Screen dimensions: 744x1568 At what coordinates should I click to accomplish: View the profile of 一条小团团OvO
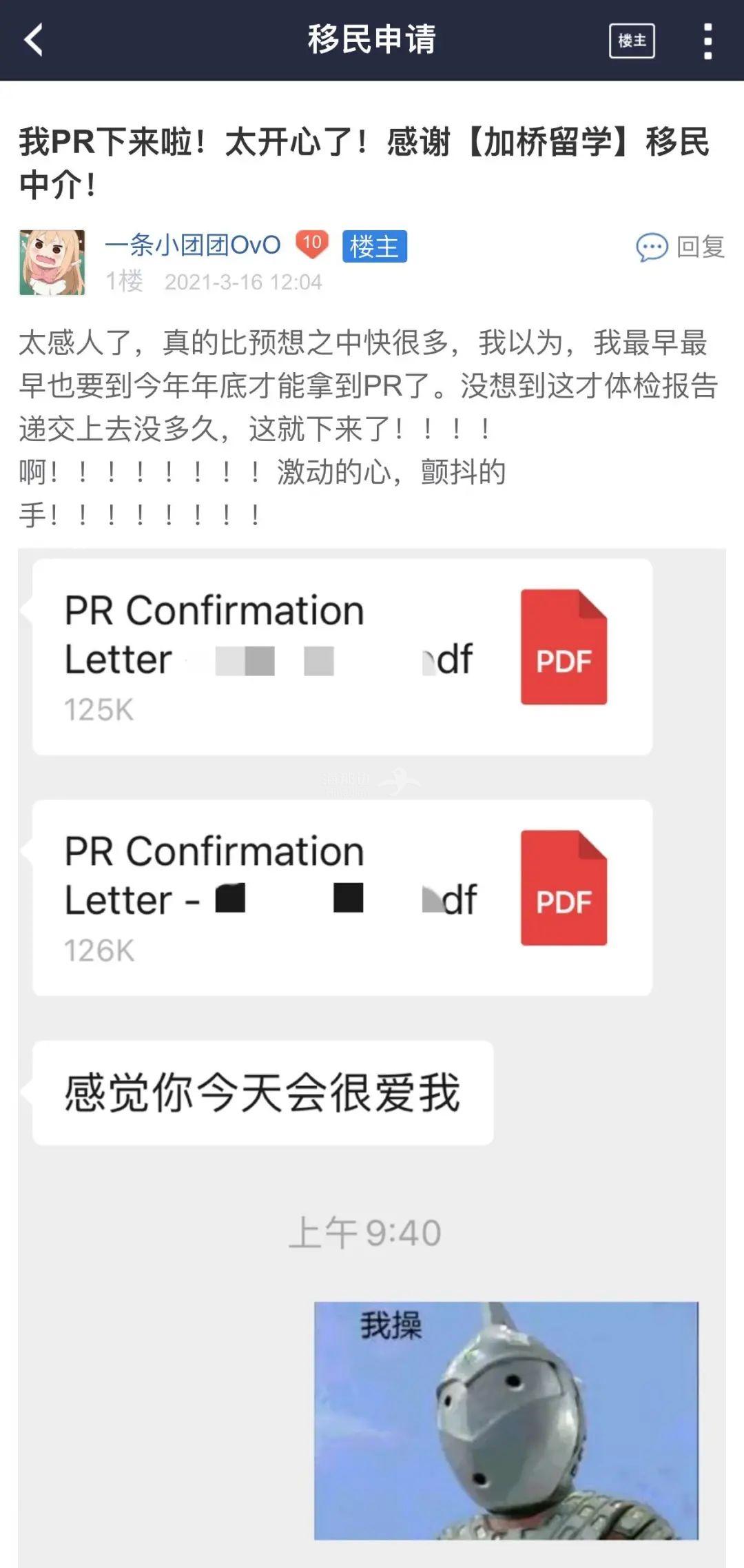(193, 245)
